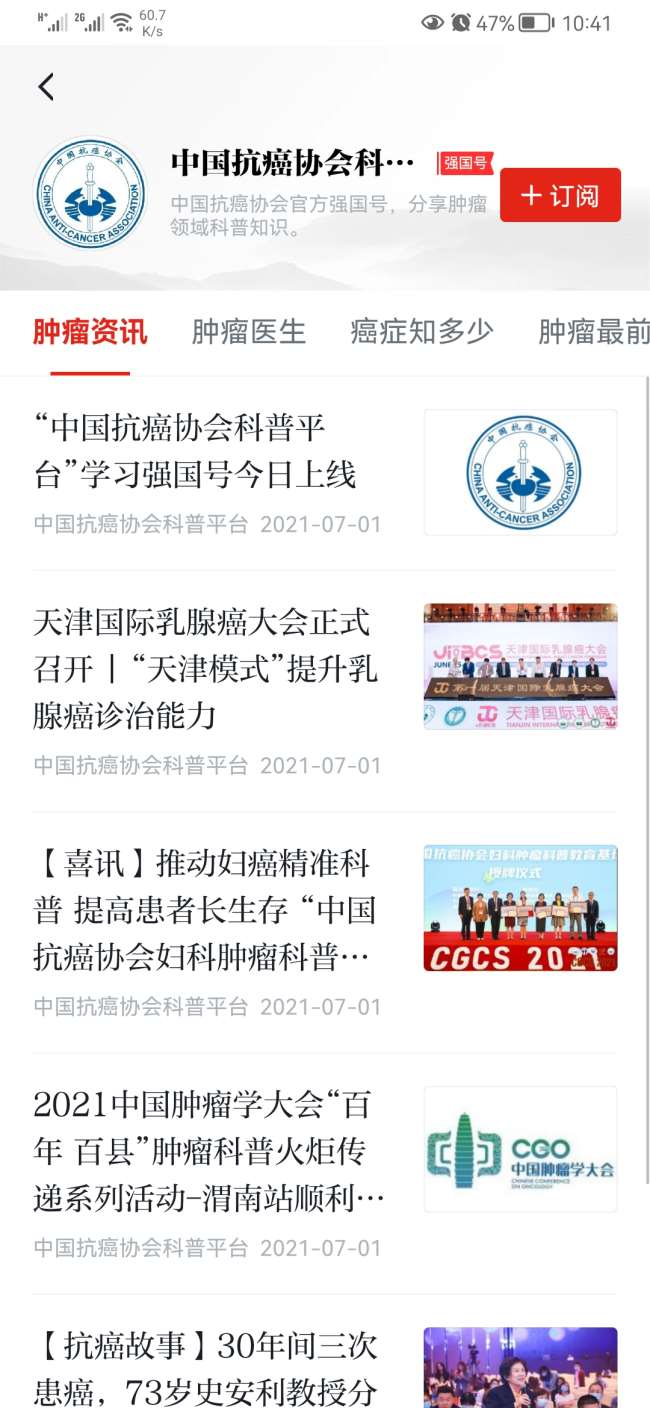Tap the CGO 中国肿瘤学大会 thumbnail image
The image size is (650, 1408).
[520, 1149]
